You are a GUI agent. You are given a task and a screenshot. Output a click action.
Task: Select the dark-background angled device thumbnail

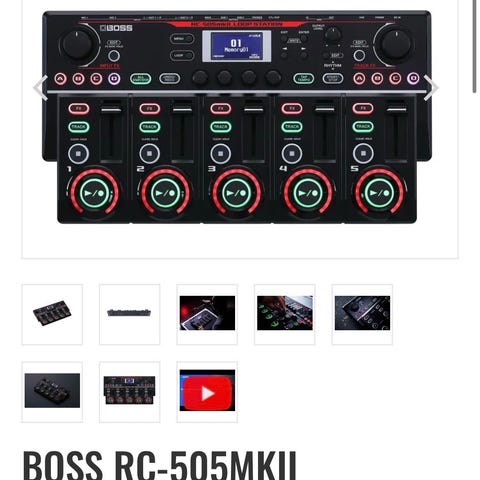[x=52, y=392]
